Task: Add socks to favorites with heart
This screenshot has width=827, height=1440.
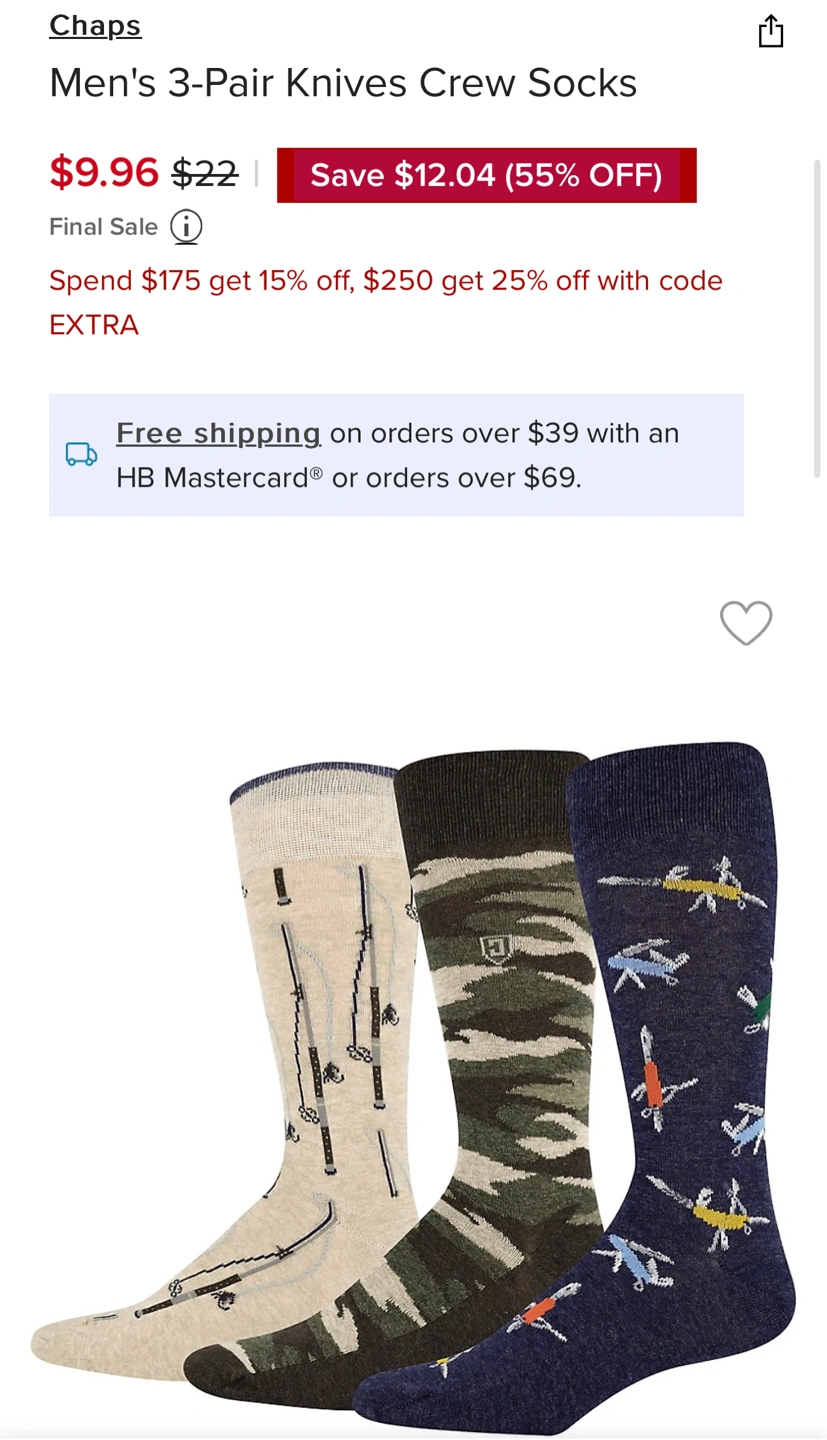Action: click(x=746, y=623)
